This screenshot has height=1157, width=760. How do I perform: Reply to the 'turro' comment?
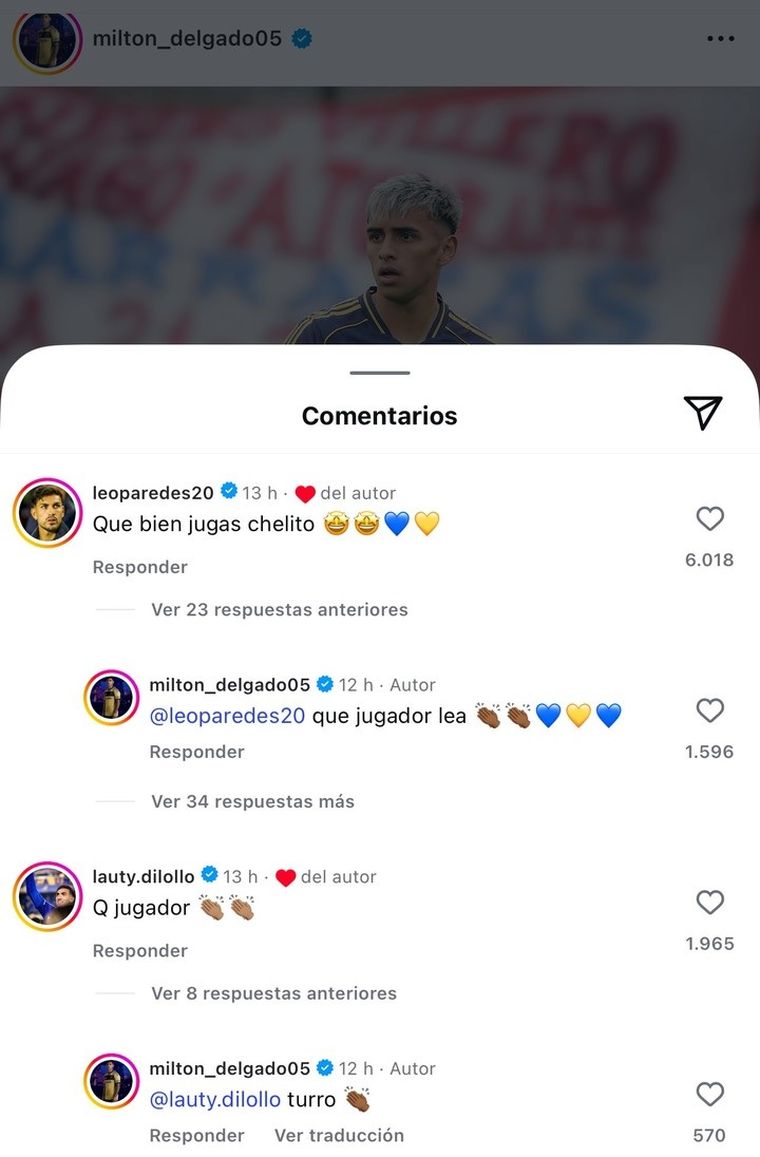(197, 1135)
